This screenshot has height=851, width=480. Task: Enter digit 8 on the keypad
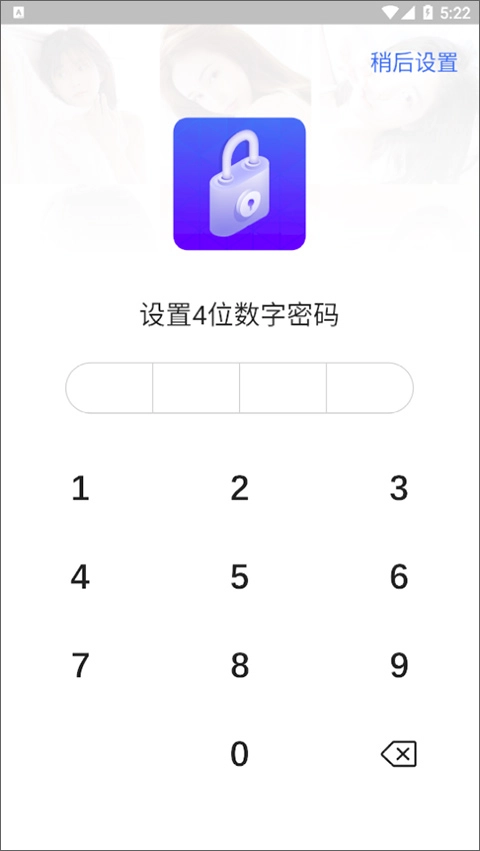[x=239, y=665]
